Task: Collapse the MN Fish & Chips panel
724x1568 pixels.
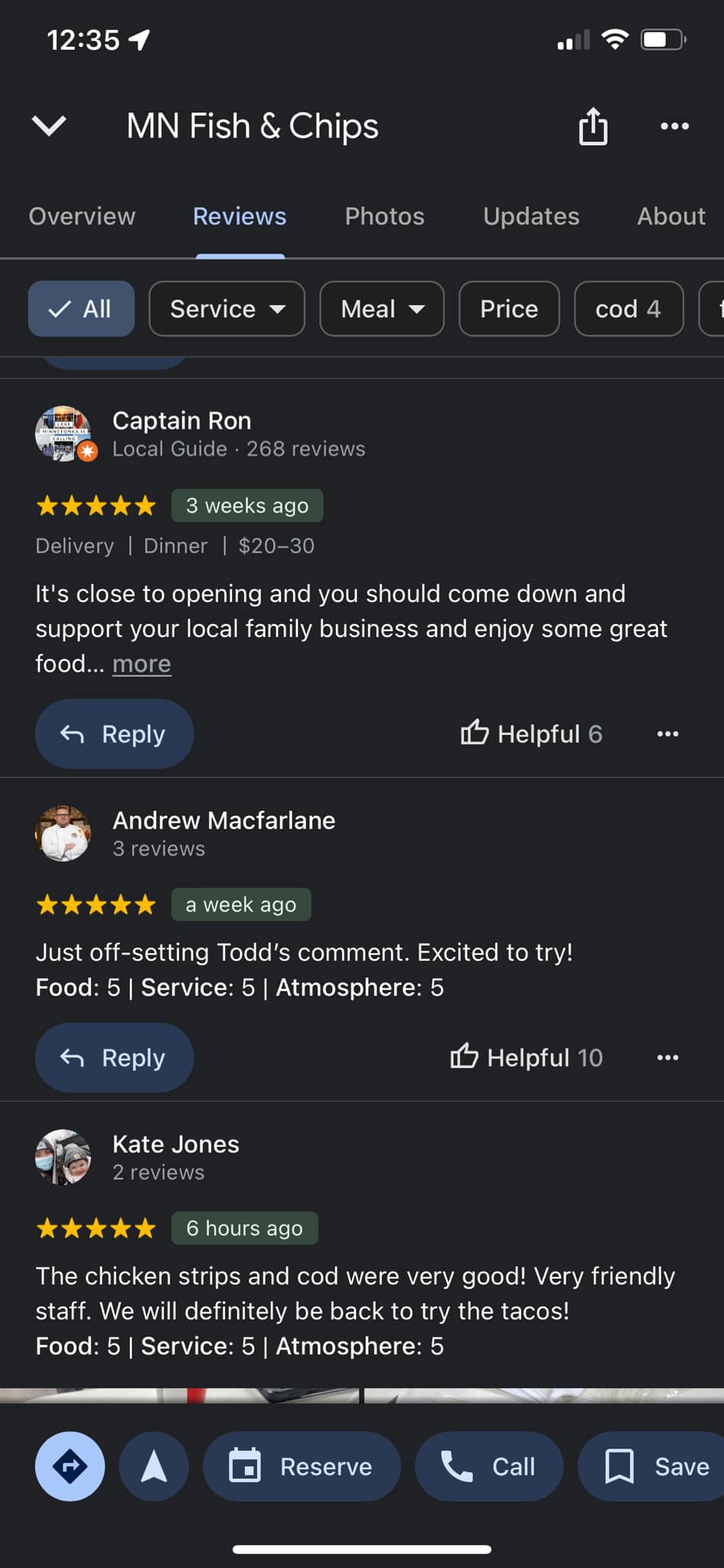Action: coord(49,126)
